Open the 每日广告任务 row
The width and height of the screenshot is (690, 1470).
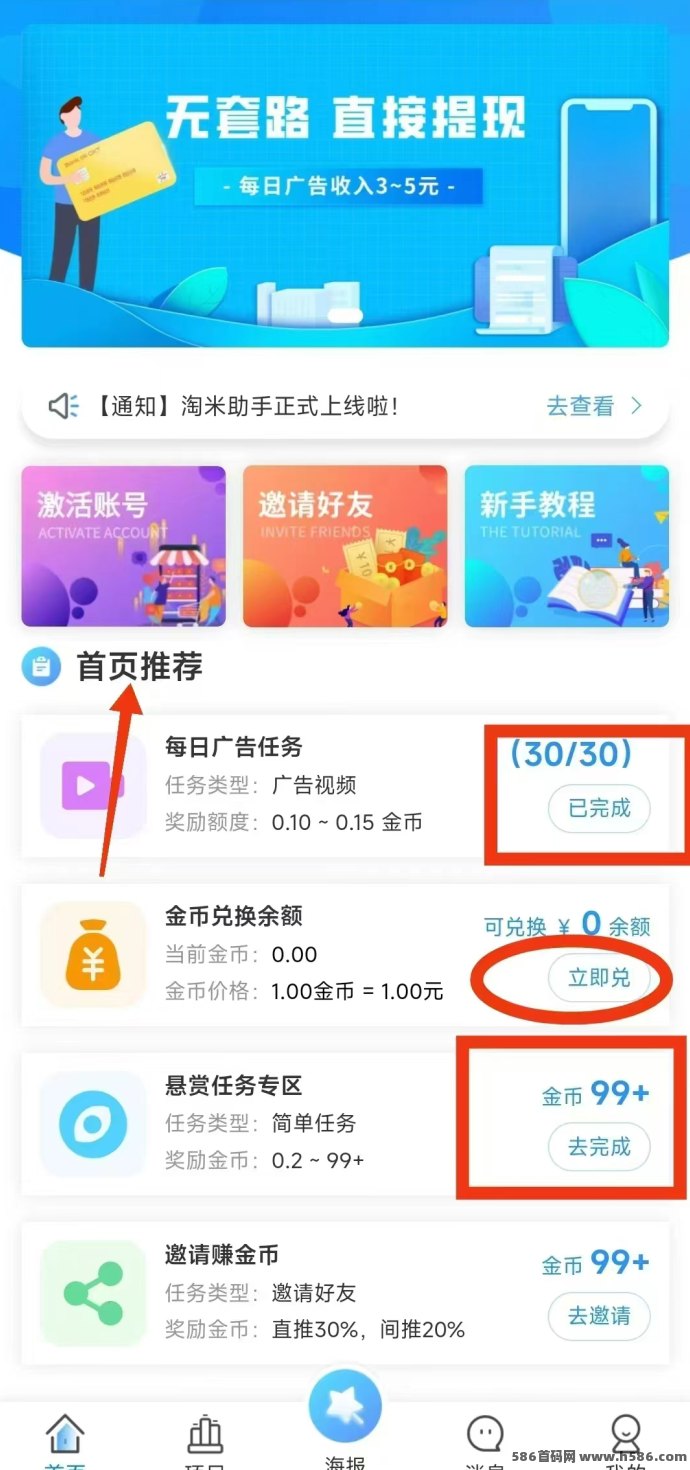pyautogui.click(x=345, y=786)
